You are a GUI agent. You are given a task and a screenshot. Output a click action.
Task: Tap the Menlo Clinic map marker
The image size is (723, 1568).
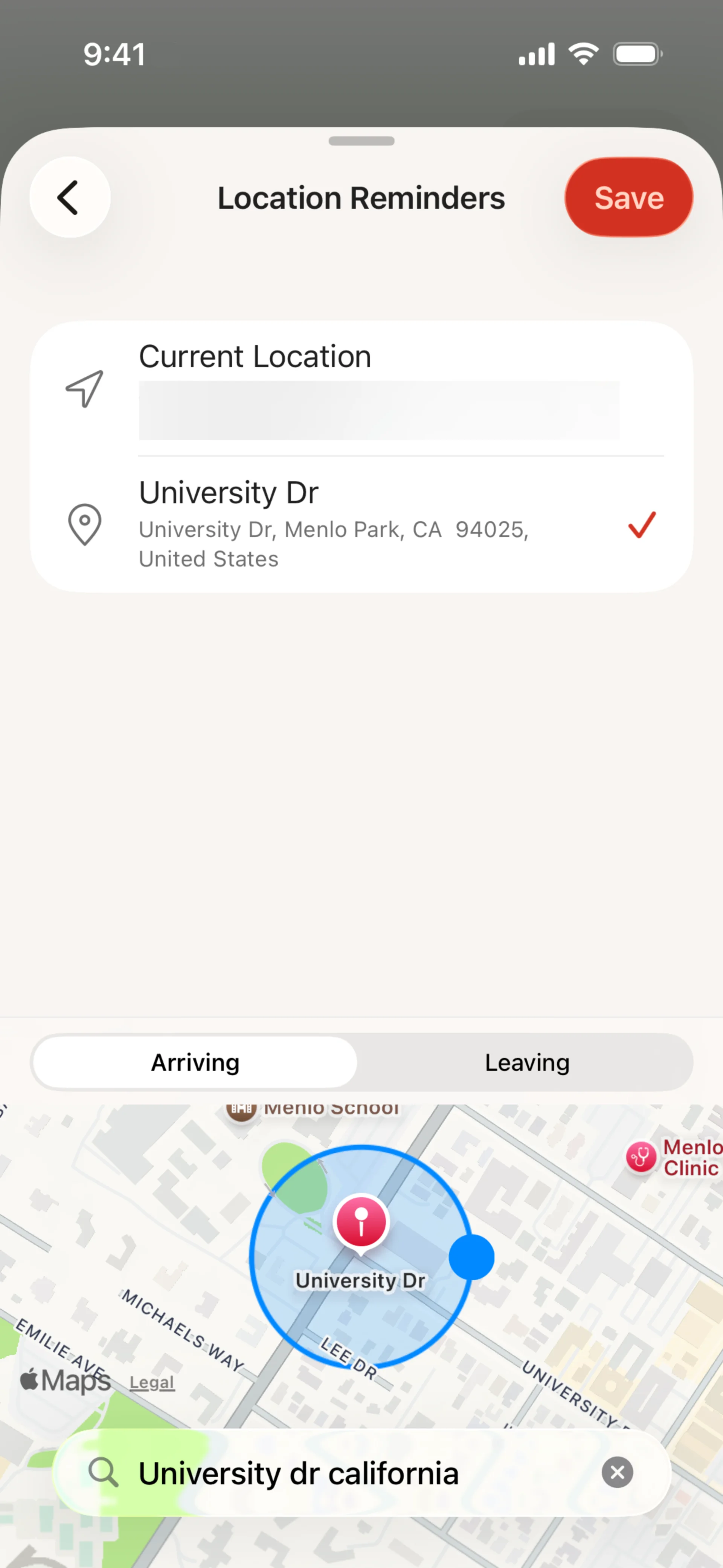(x=641, y=1157)
